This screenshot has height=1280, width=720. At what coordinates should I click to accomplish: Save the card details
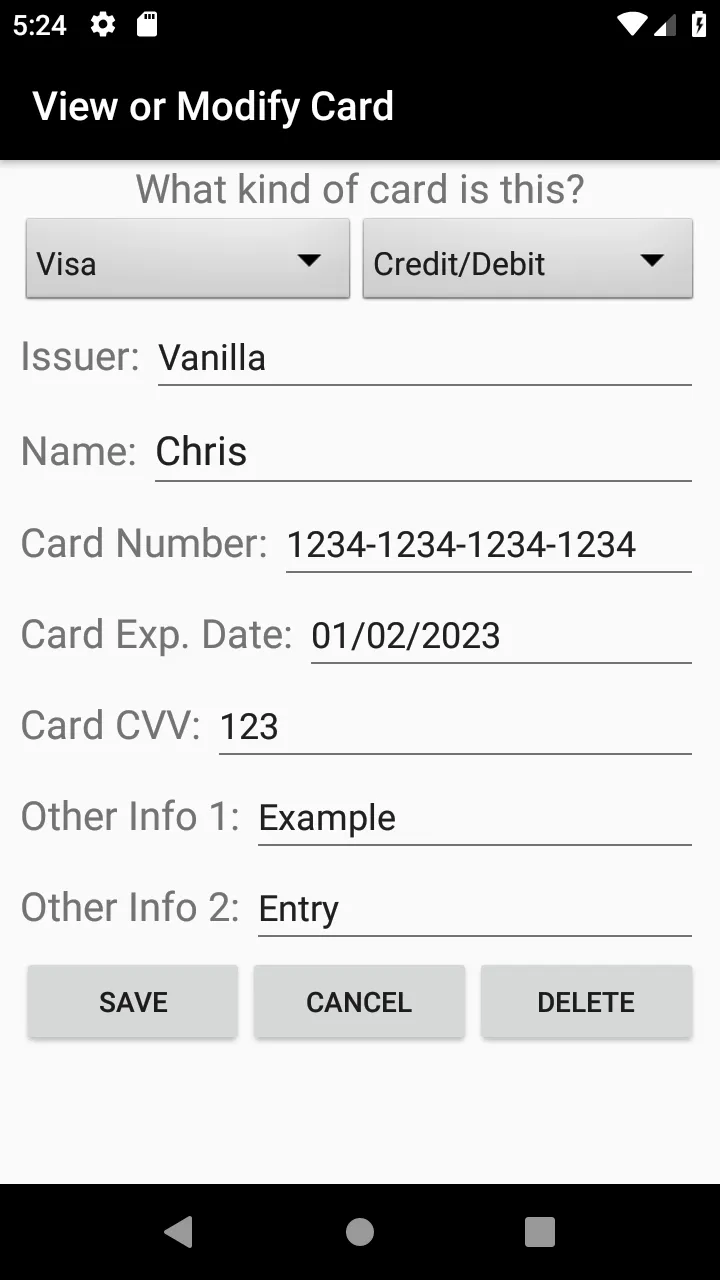(x=133, y=1002)
